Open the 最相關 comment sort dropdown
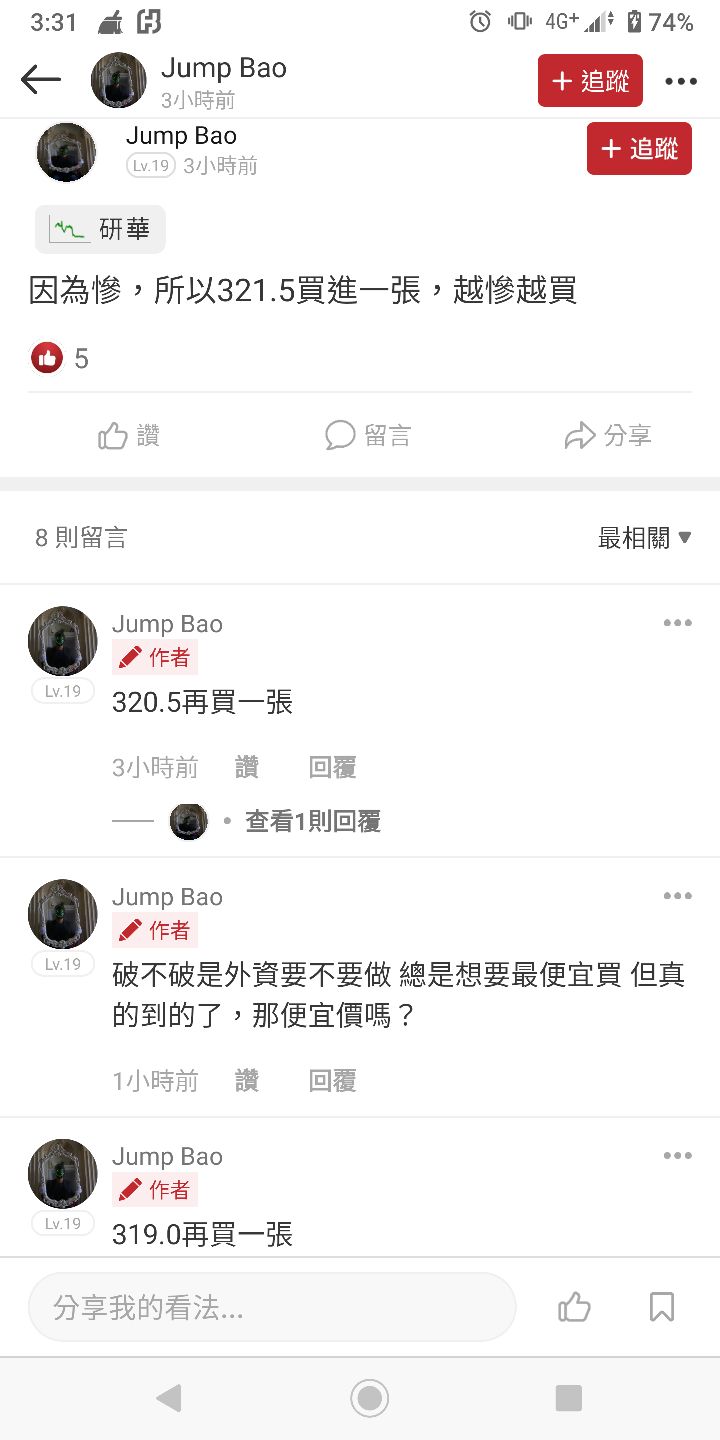This screenshot has width=720, height=1440. pyautogui.click(x=644, y=538)
